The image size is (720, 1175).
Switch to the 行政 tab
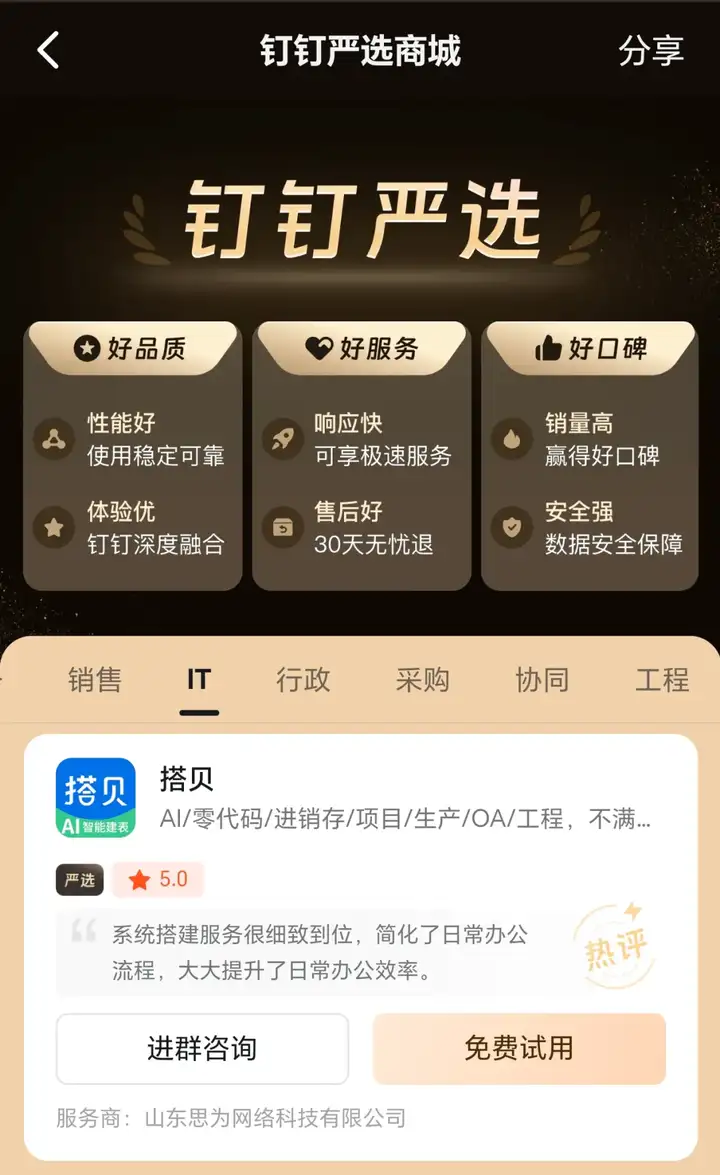(x=303, y=680)
